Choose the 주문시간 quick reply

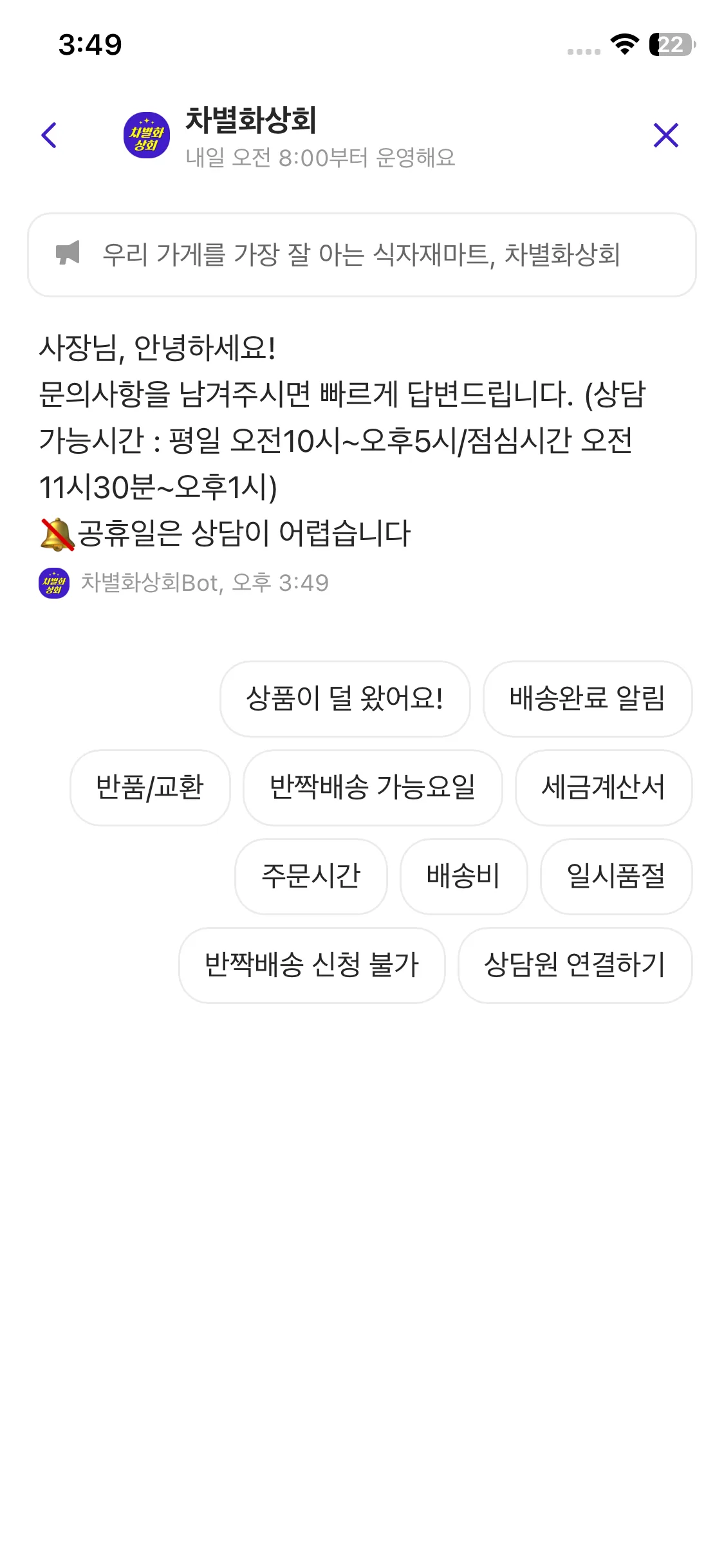311,877
